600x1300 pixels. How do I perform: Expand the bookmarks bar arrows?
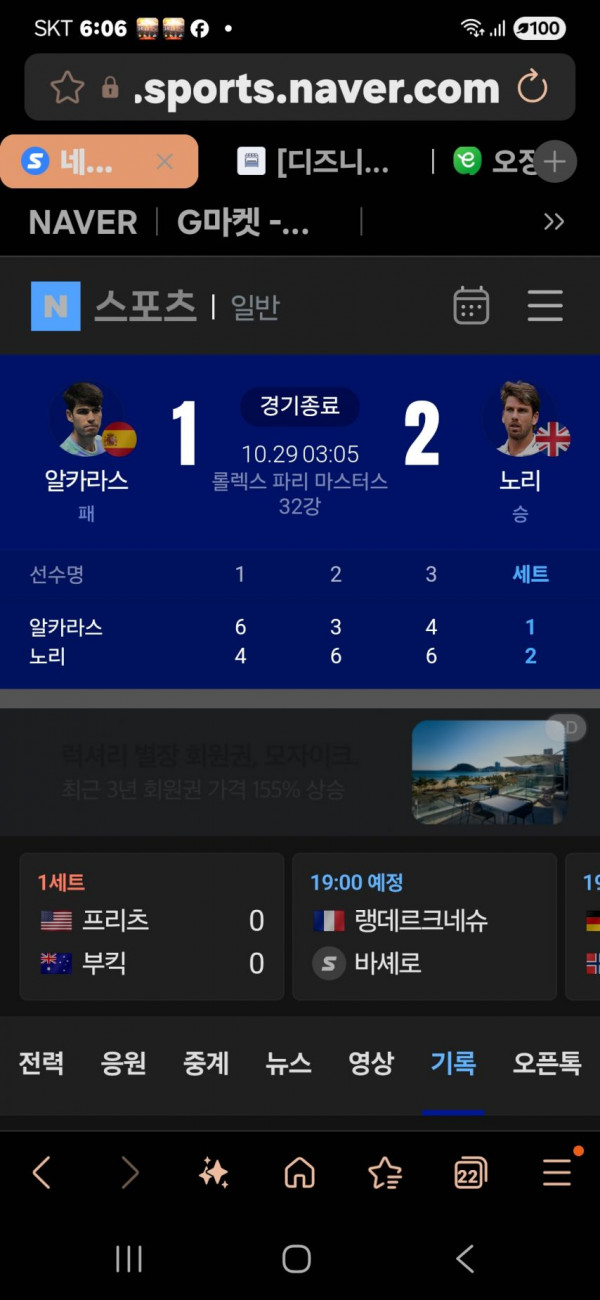point(553,222)
